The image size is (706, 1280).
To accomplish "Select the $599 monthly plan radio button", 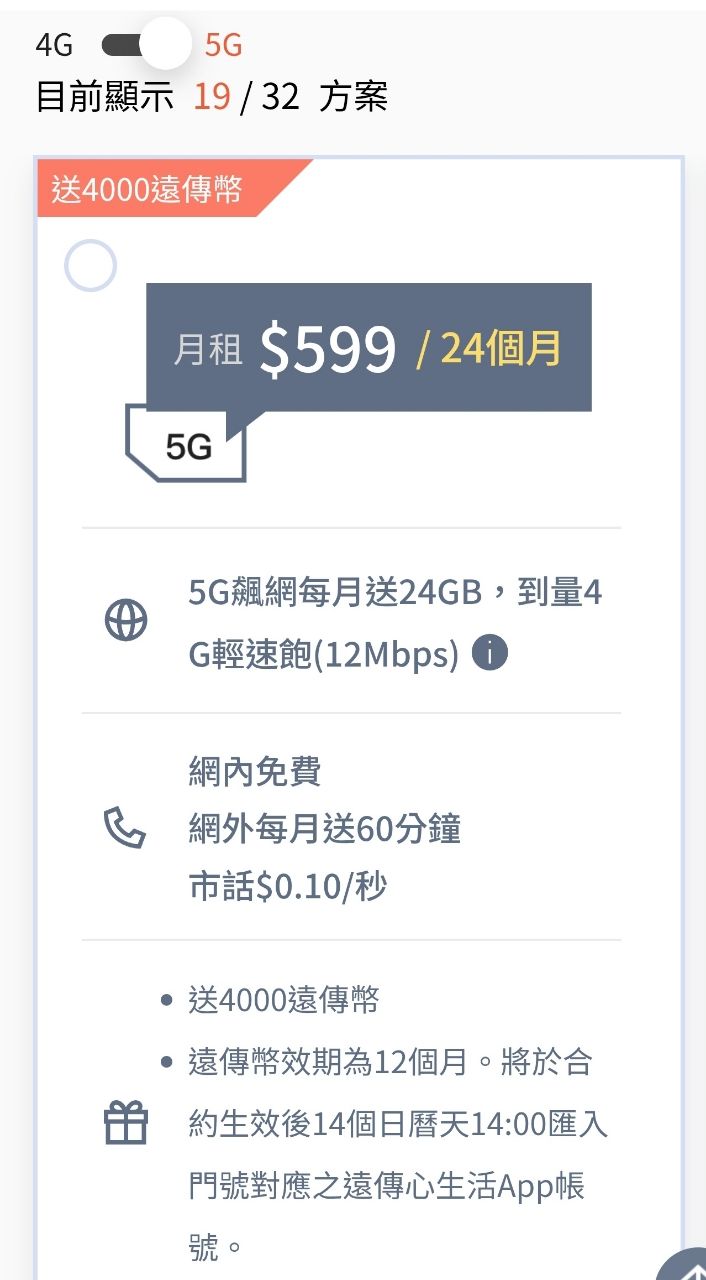I will click(x=90, y=266).
